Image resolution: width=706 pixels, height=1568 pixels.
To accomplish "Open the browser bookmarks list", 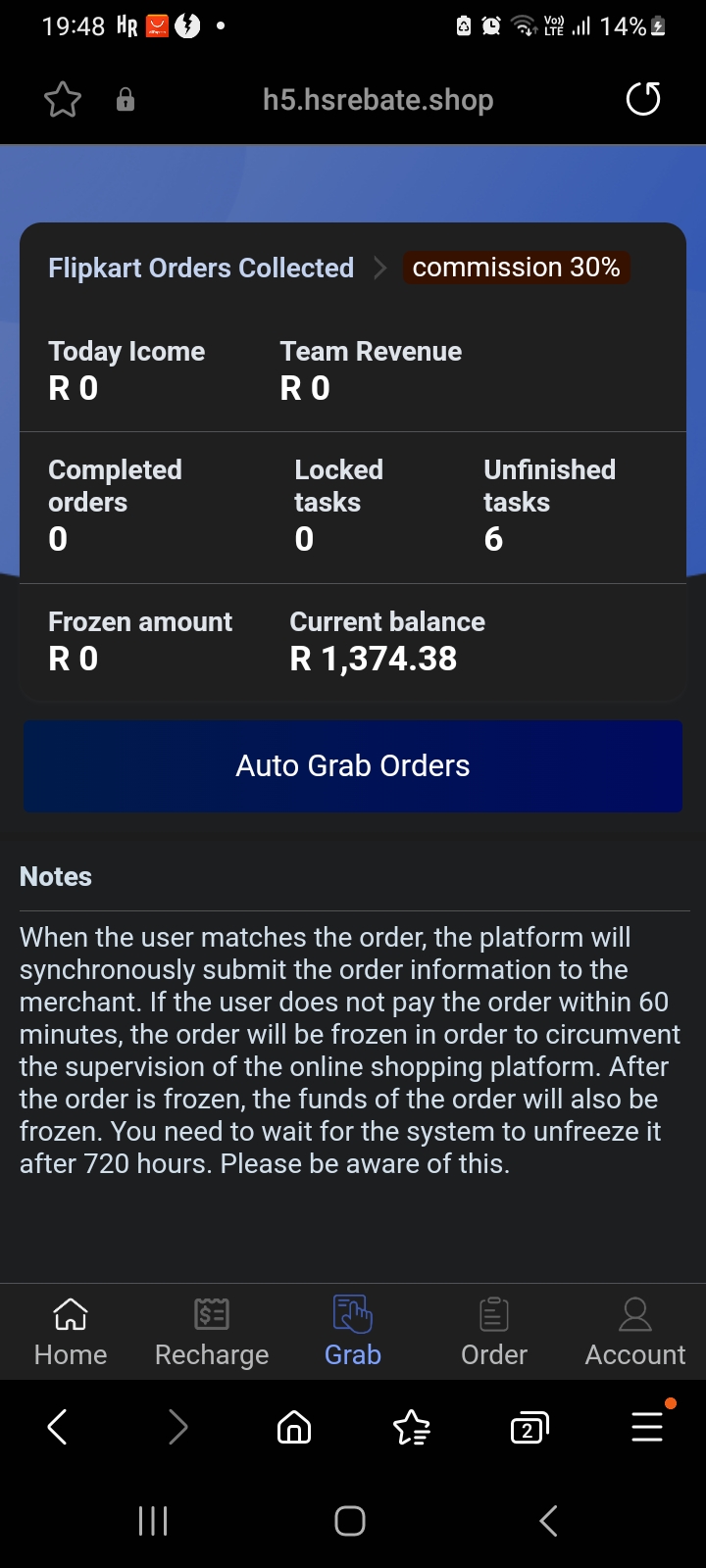I will pos(412,1428).
